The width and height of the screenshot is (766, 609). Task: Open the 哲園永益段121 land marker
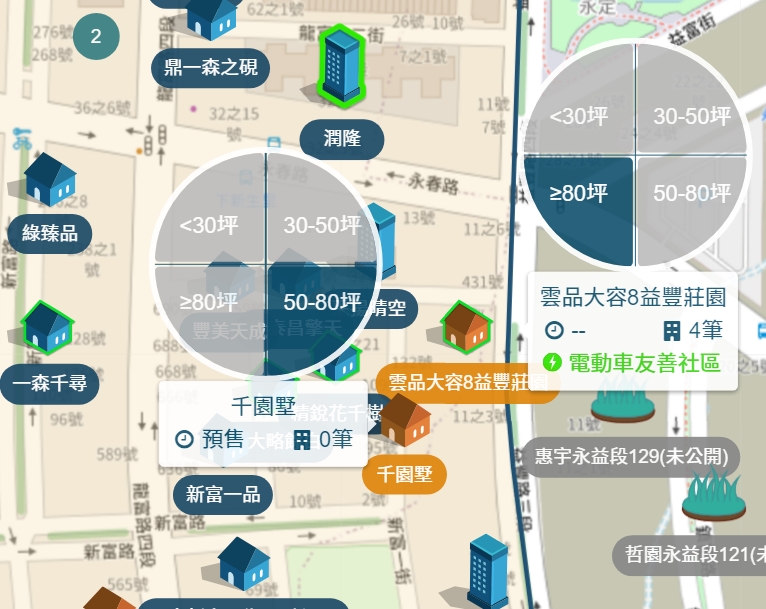coord(692,554)
